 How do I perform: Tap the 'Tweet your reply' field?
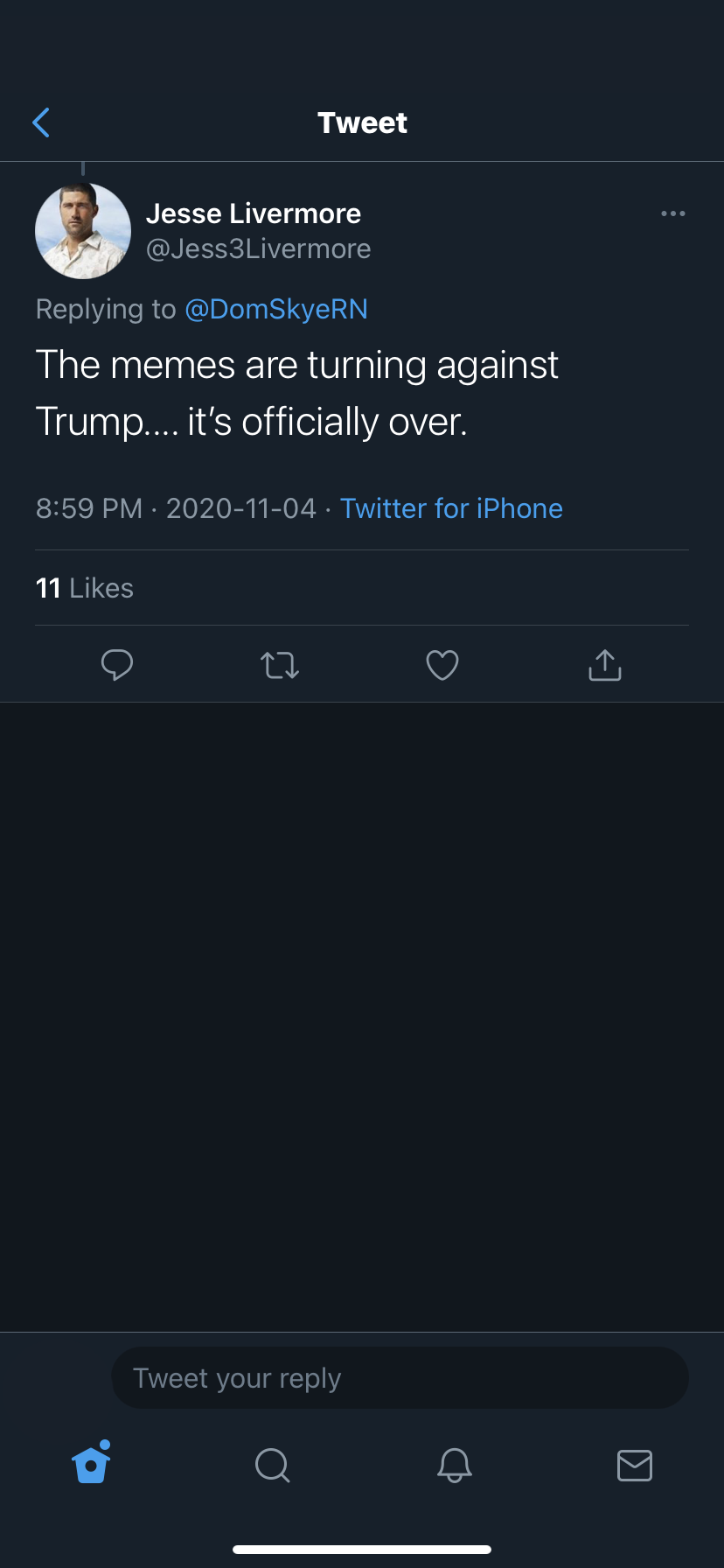pos(399,1377)
